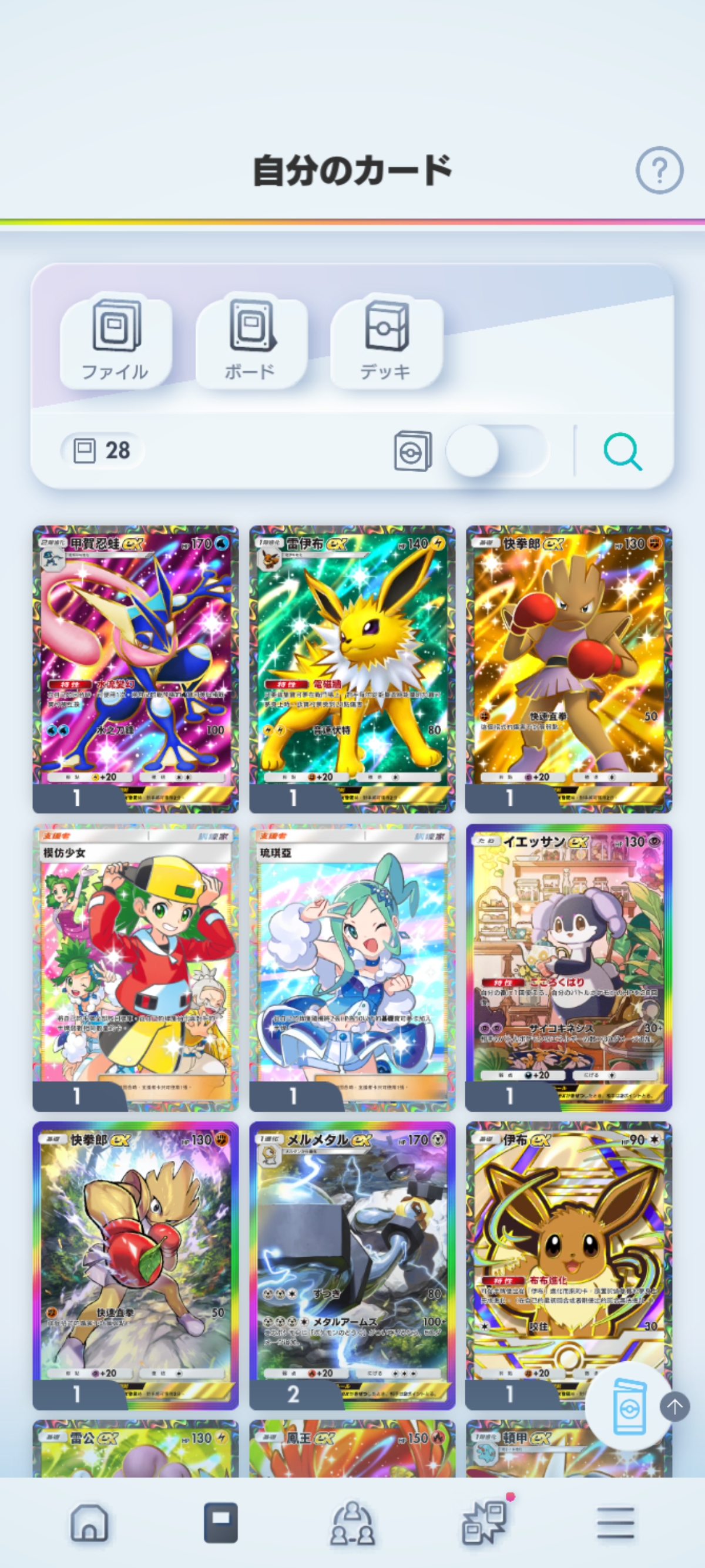
Task: Search cards with the magnifier icon
Action: 622,452
